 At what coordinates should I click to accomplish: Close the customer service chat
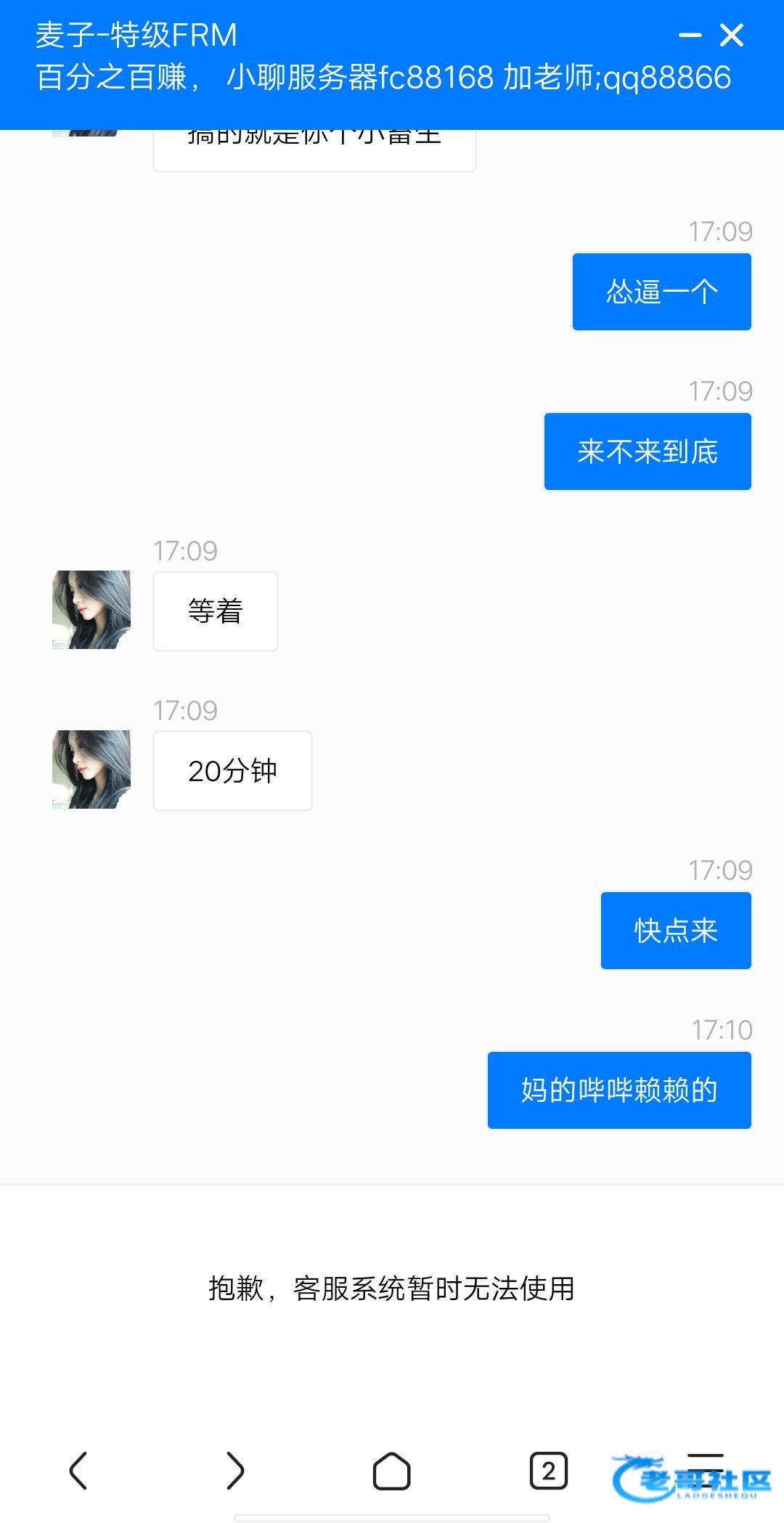tap(732, 35)
